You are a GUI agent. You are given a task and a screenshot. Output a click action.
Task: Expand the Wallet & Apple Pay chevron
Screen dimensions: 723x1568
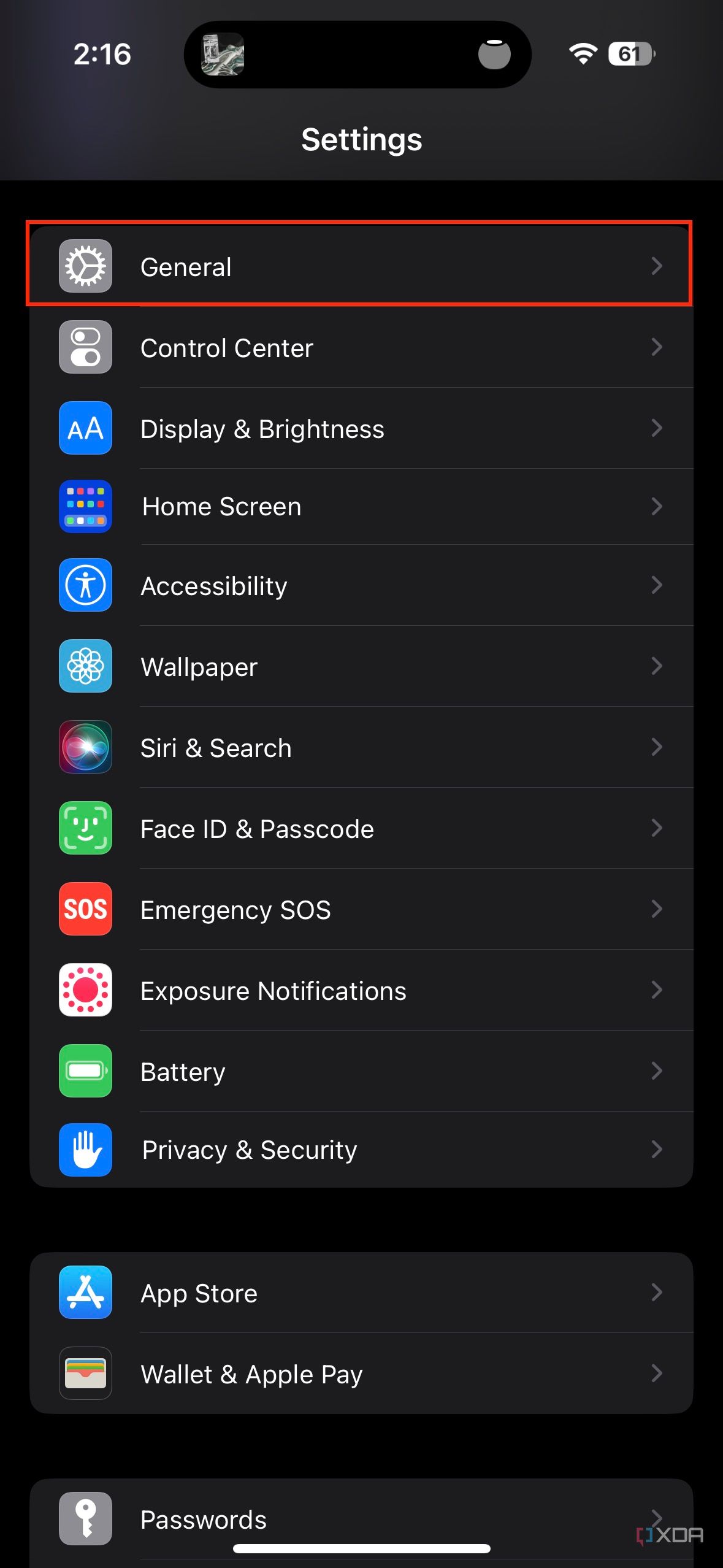[x=657, y=1374]
